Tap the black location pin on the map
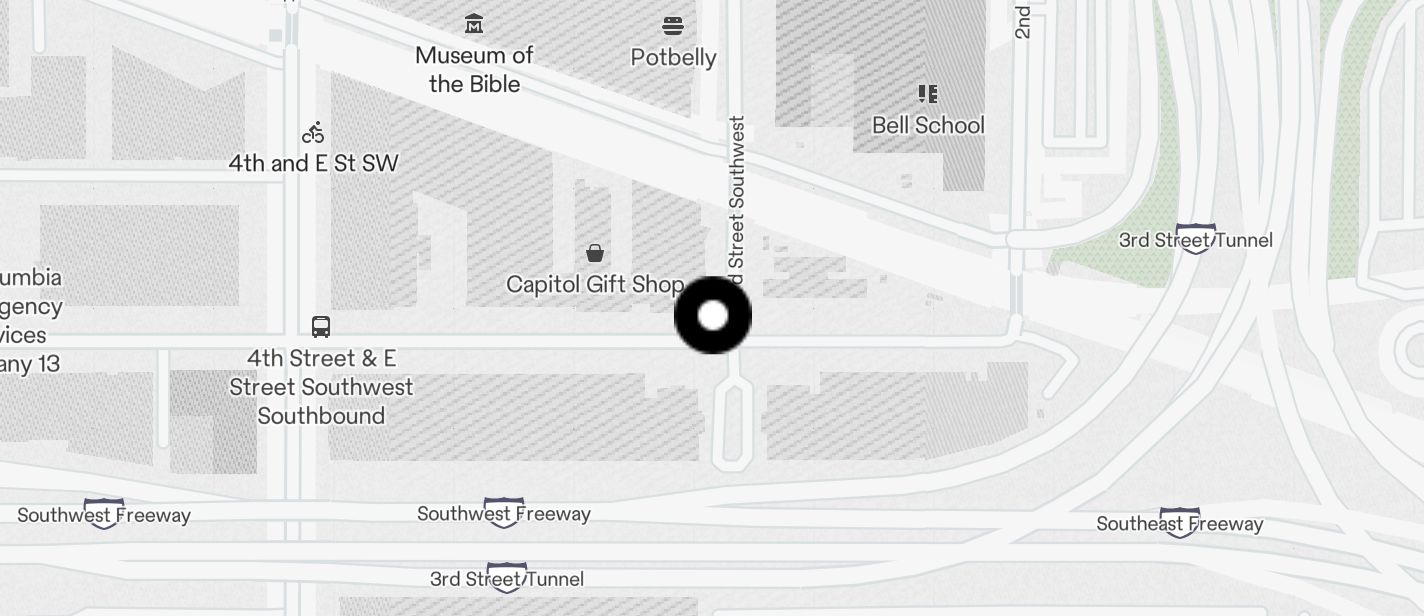Viewport: 1424px width, 616px height. pyautogui.click(x=713, y=316)
